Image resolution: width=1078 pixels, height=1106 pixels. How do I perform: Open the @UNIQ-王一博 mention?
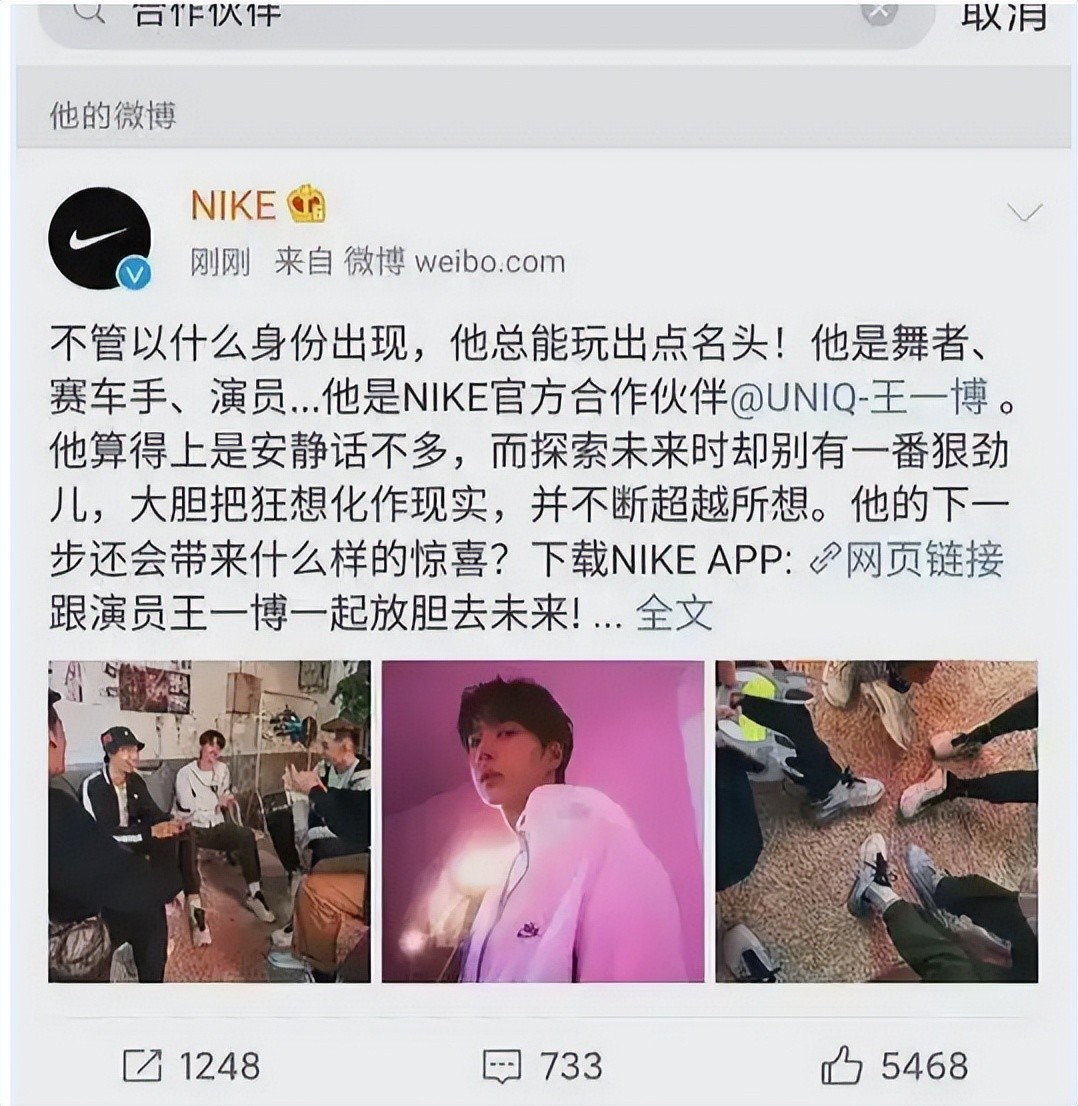[x=860, y=399]
